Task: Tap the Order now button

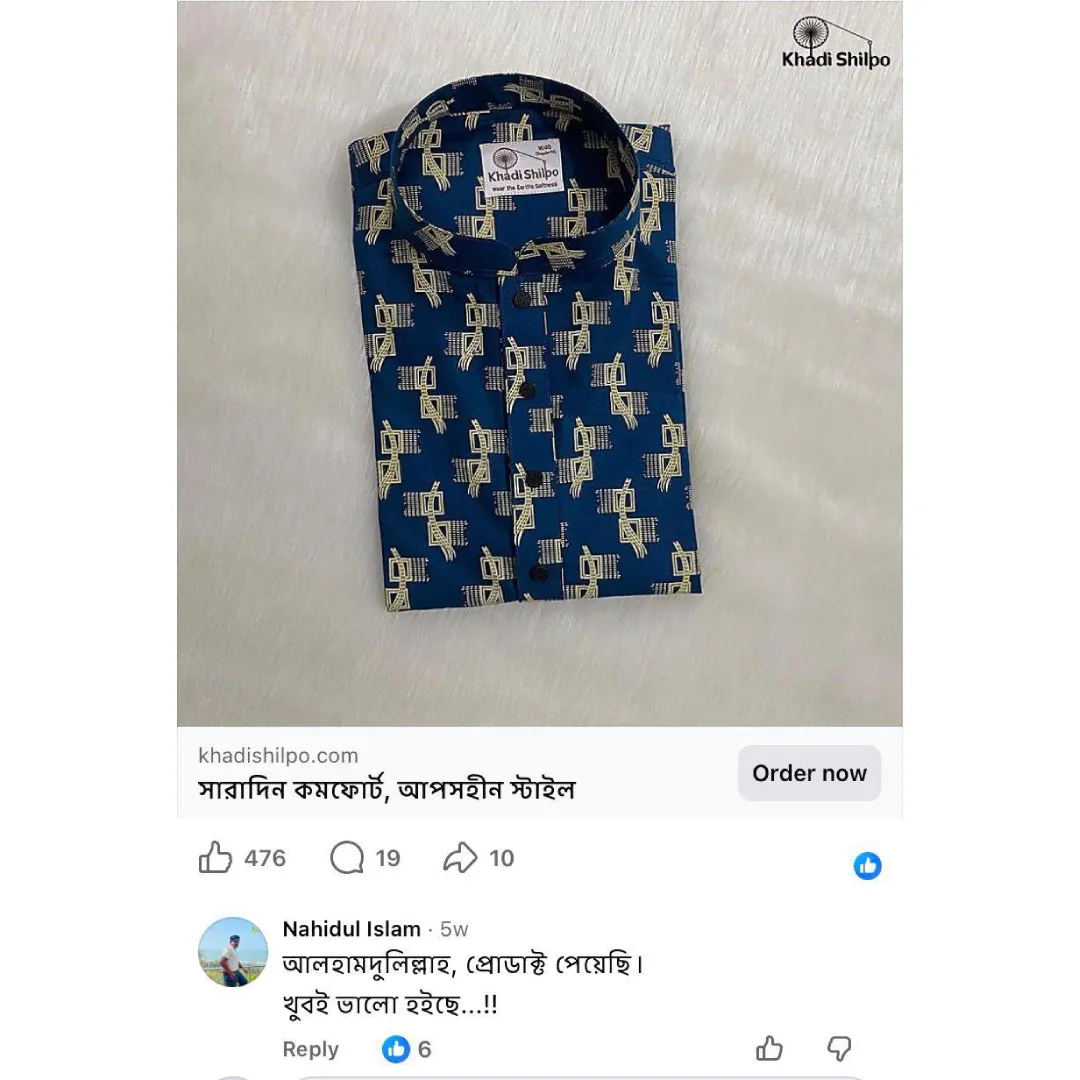Action: tap(809, 773)
